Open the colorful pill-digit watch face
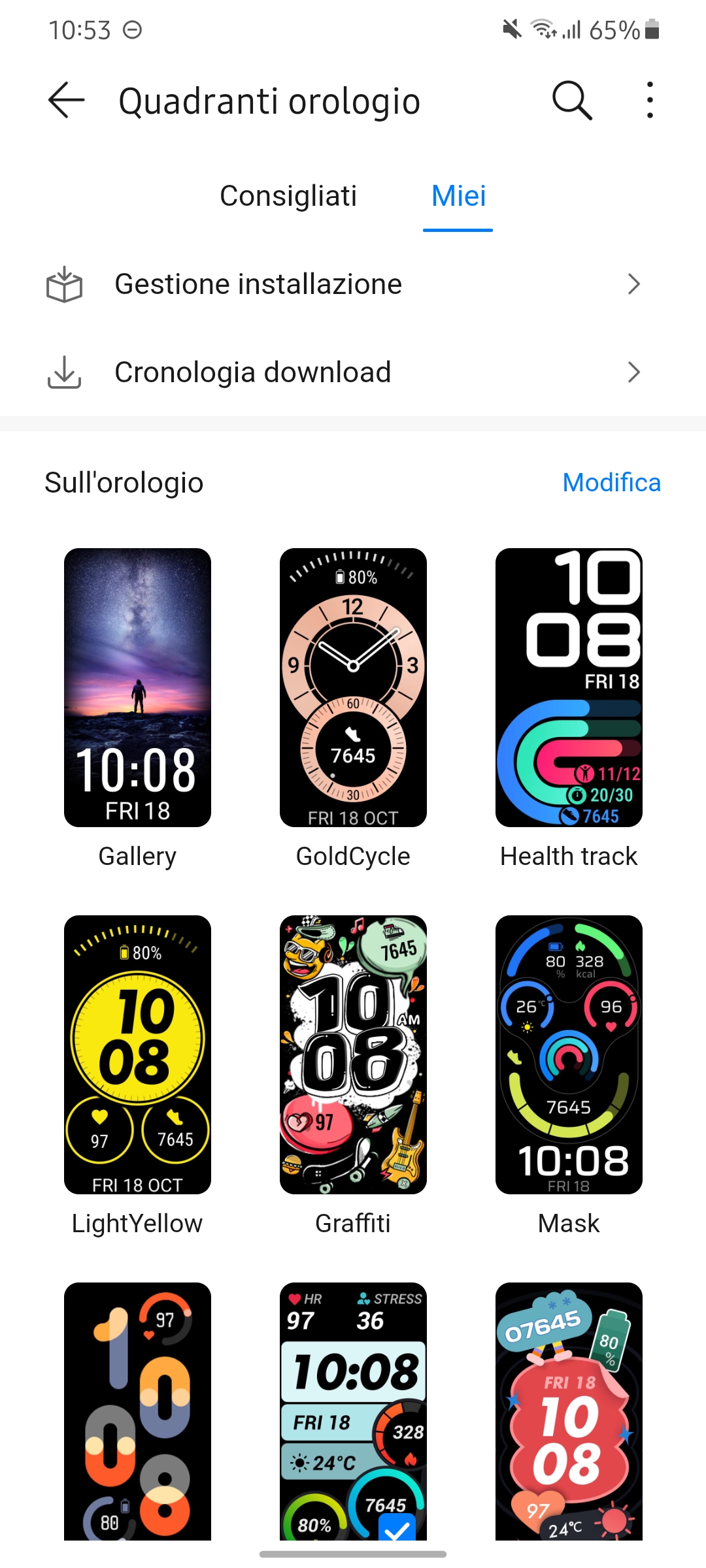 (x=137, y=1411)
